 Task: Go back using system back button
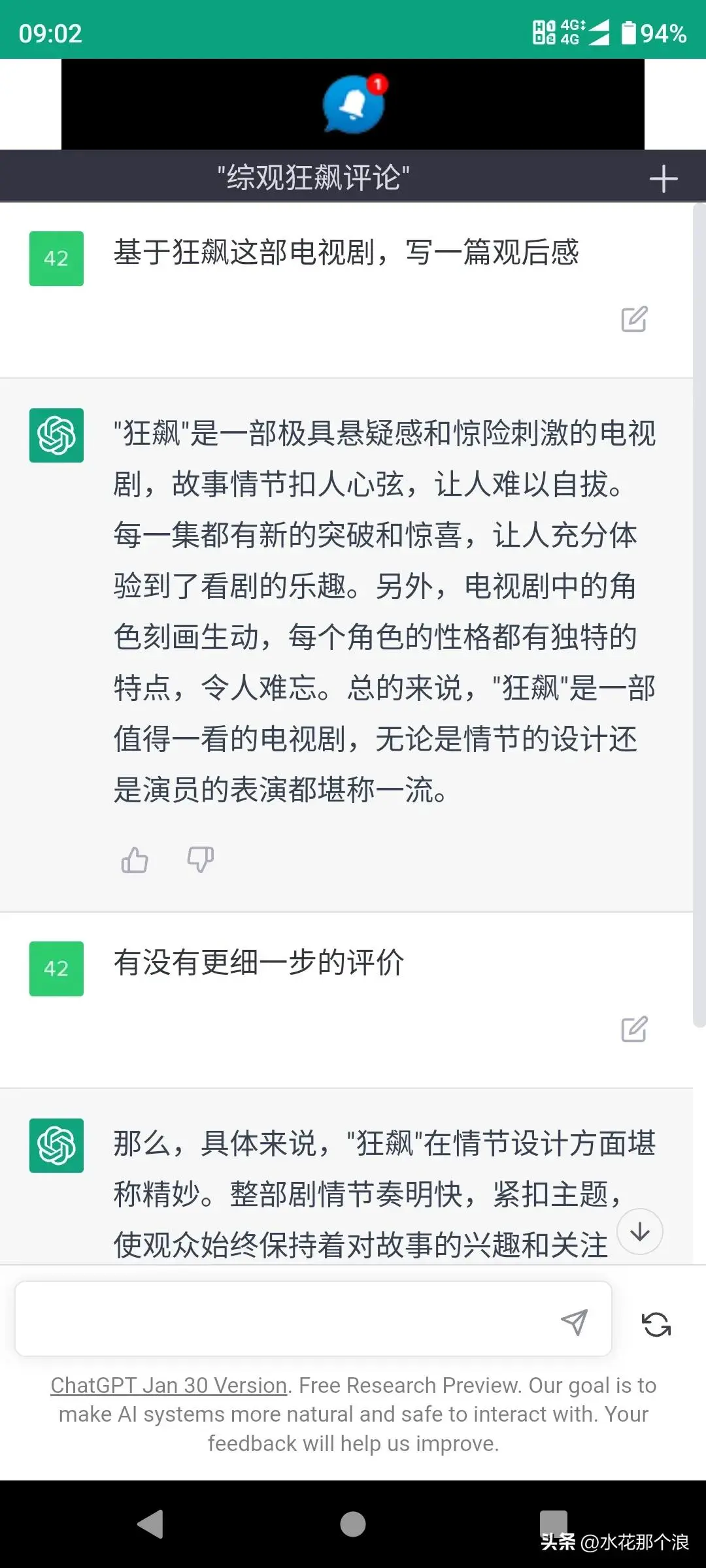[150, 1524]
